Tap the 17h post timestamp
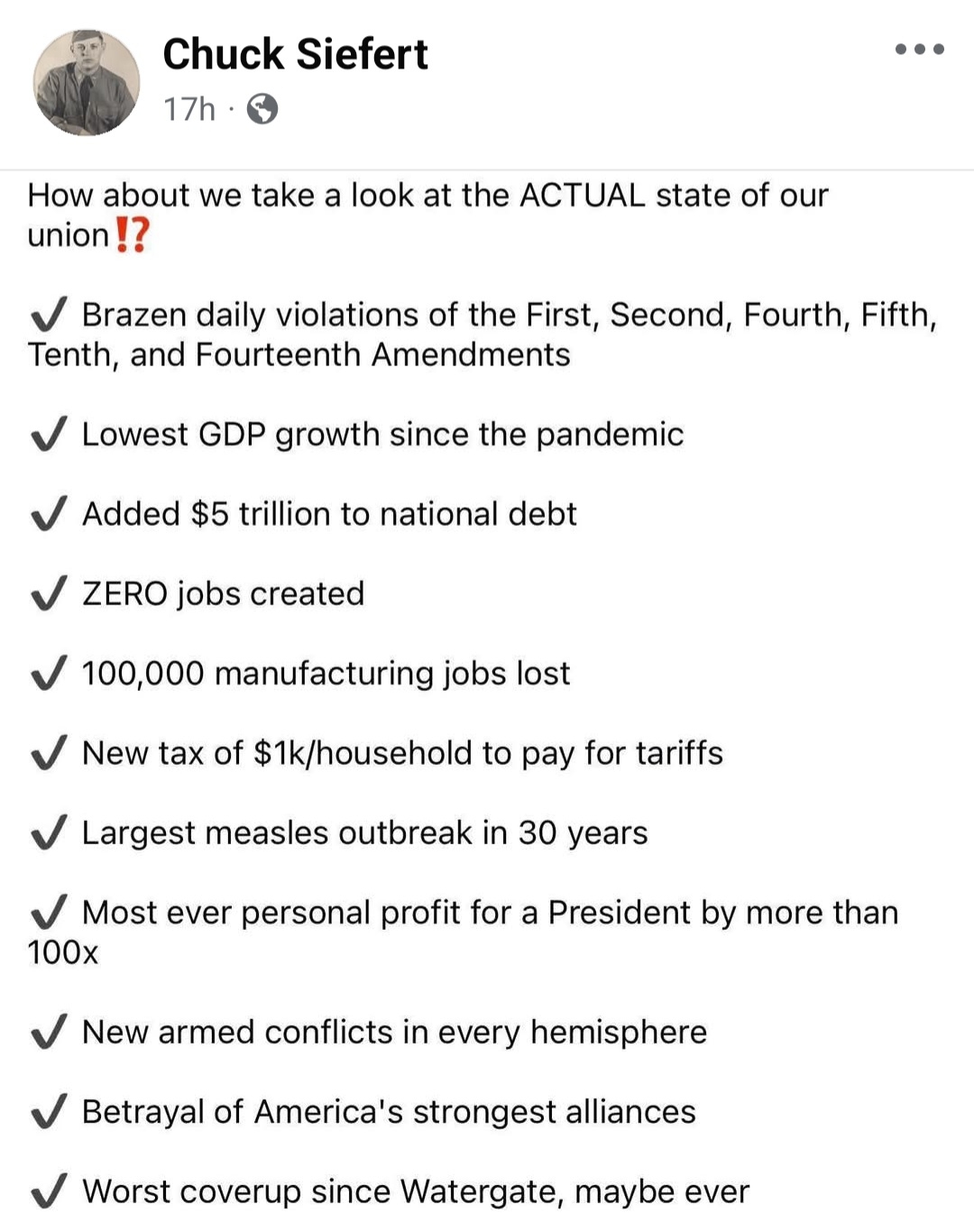Viewport: 974px width, 1232px height. 189,109
